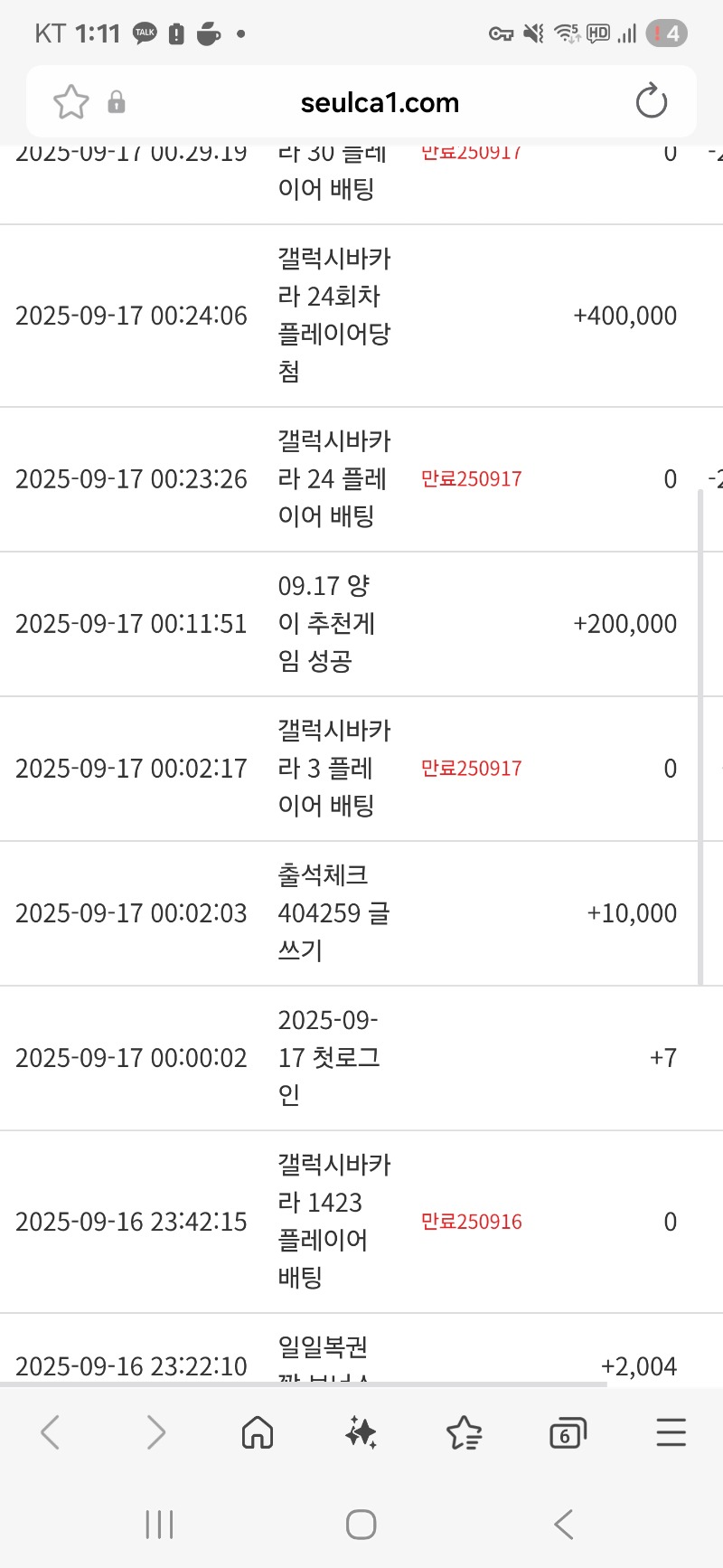Open recent apps from the navigation bar
The image size is (723, 1568).
pos(159,1525)
